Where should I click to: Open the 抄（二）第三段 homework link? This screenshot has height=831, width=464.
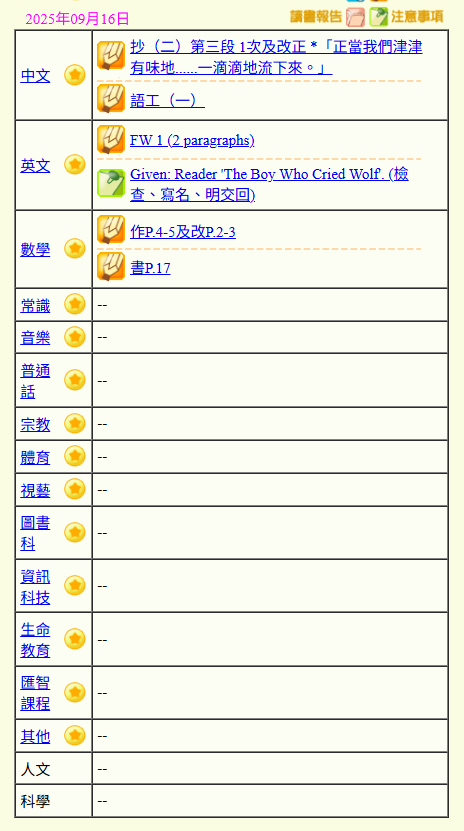pyautogui.click(x=276, y=57)
